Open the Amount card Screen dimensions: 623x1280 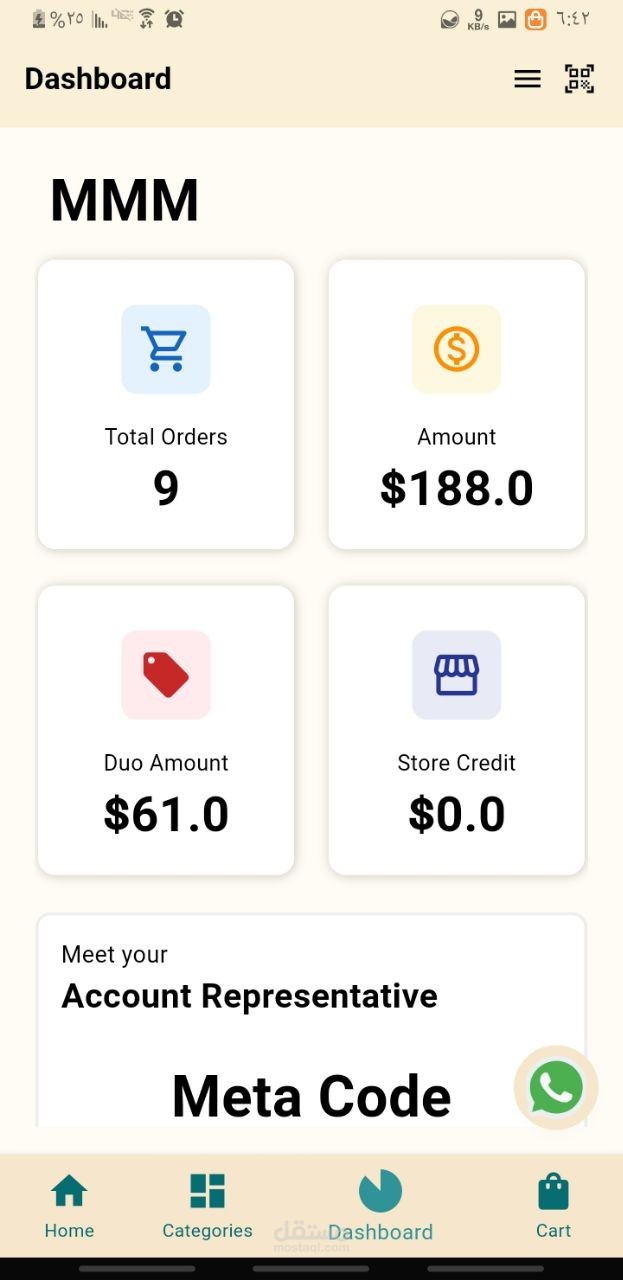(x=457, y=405)
